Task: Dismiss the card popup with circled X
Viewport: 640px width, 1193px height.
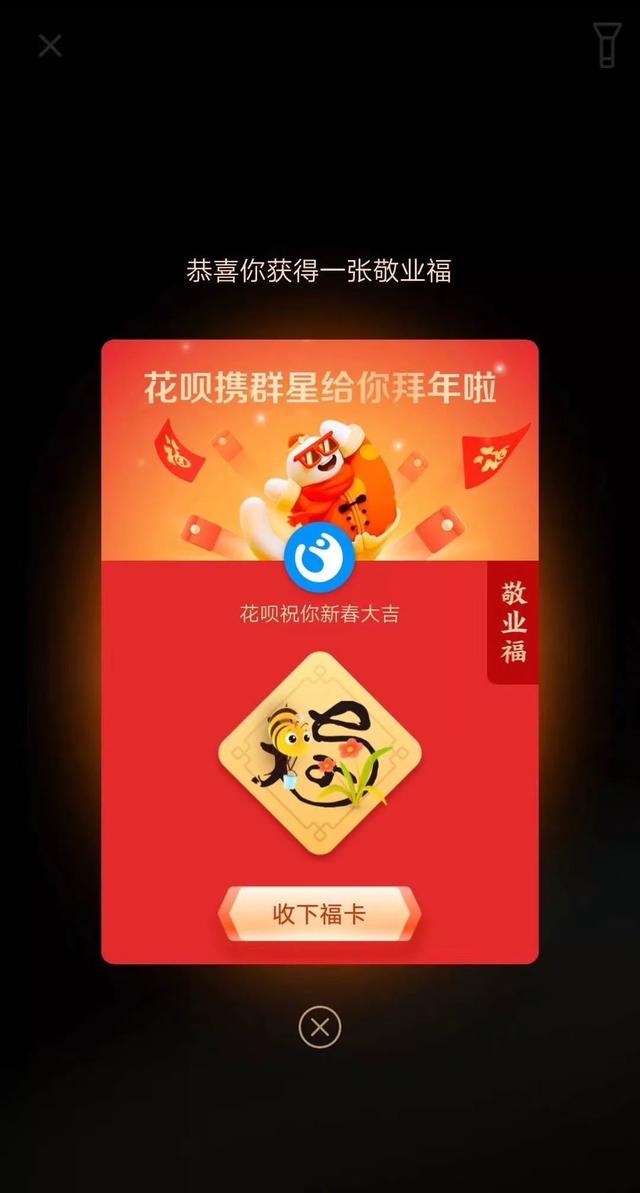Action: click(x=320, y=1027)
